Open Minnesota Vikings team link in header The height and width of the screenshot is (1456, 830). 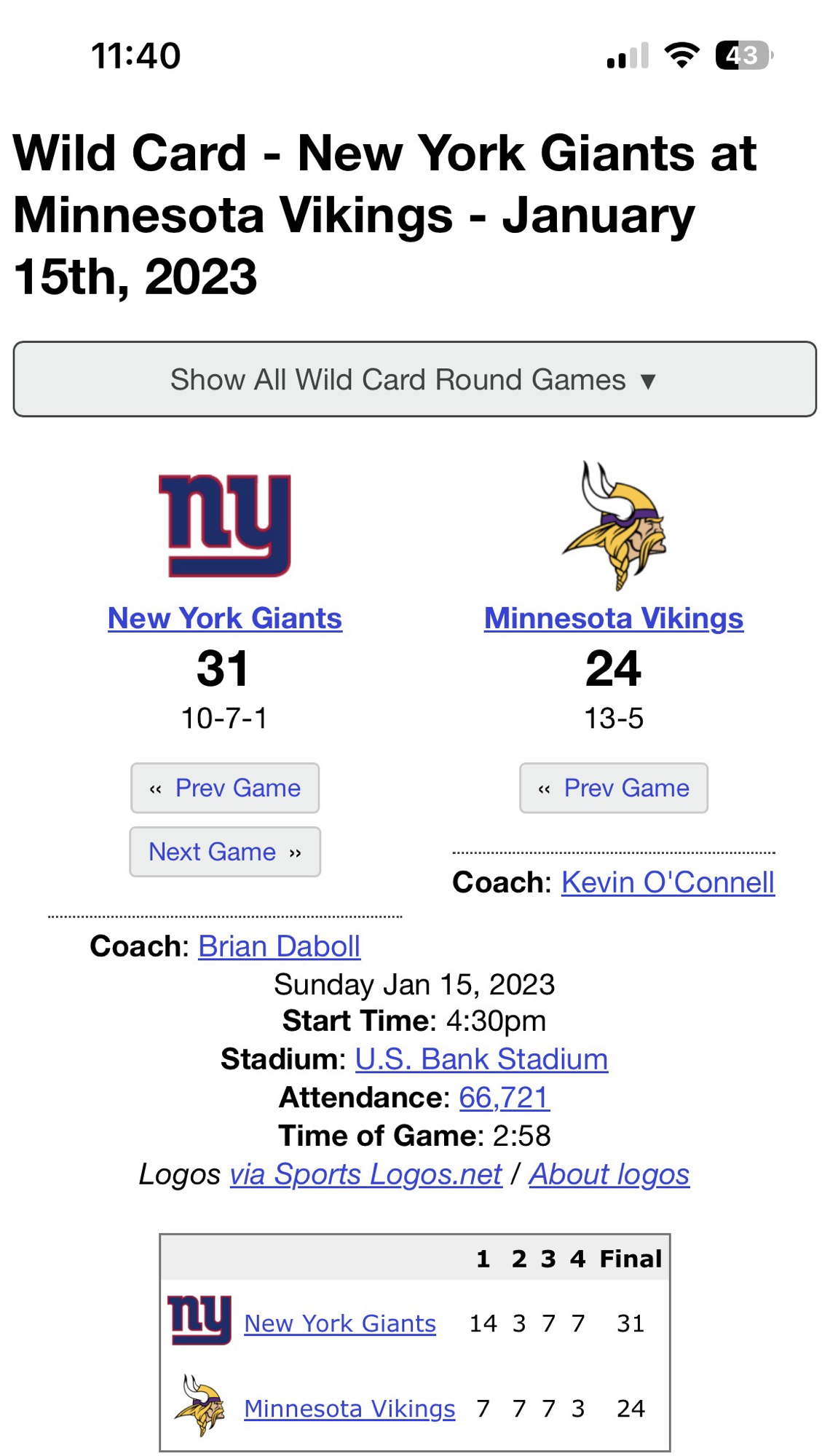pos(613,618)
